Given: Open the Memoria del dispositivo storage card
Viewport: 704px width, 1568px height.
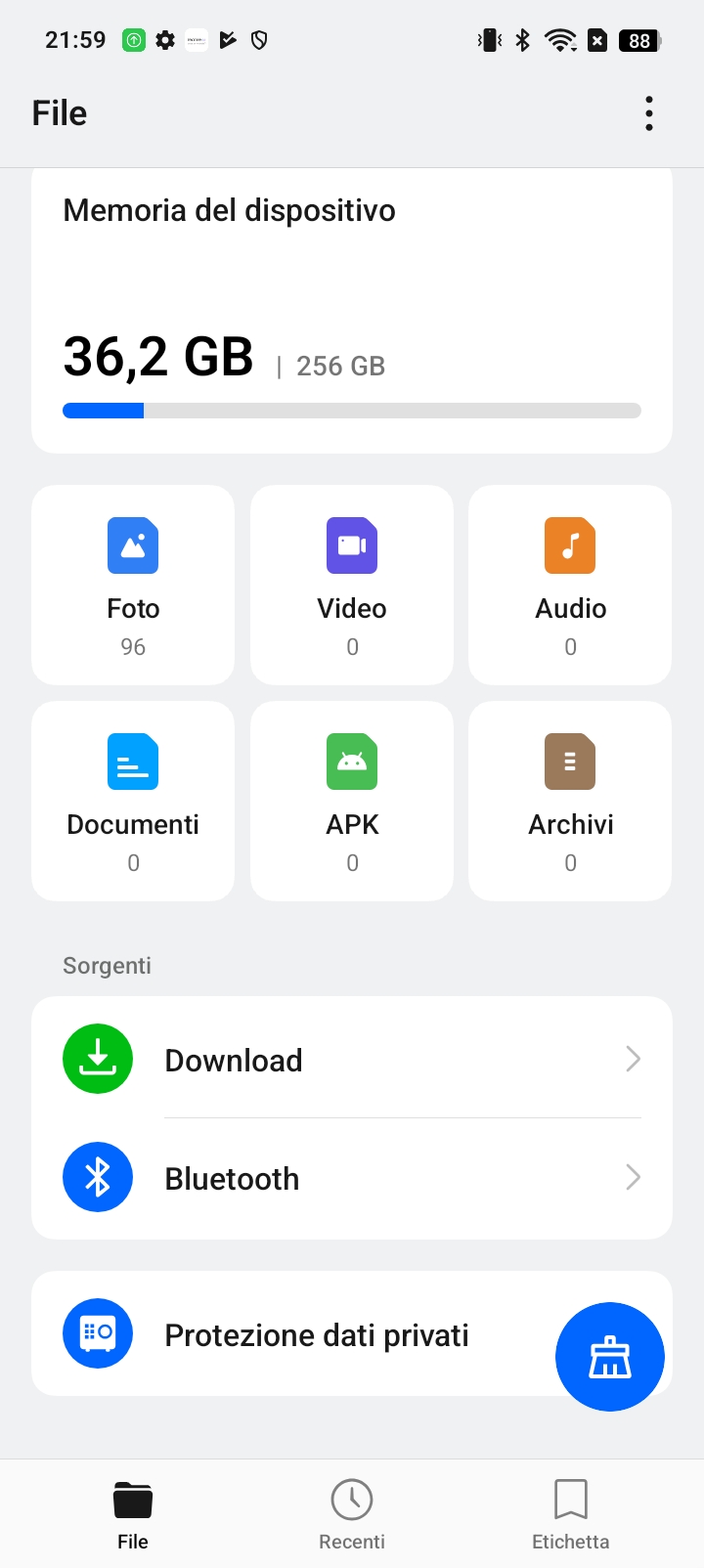Looking at the screenshot, I should [352, 311].
